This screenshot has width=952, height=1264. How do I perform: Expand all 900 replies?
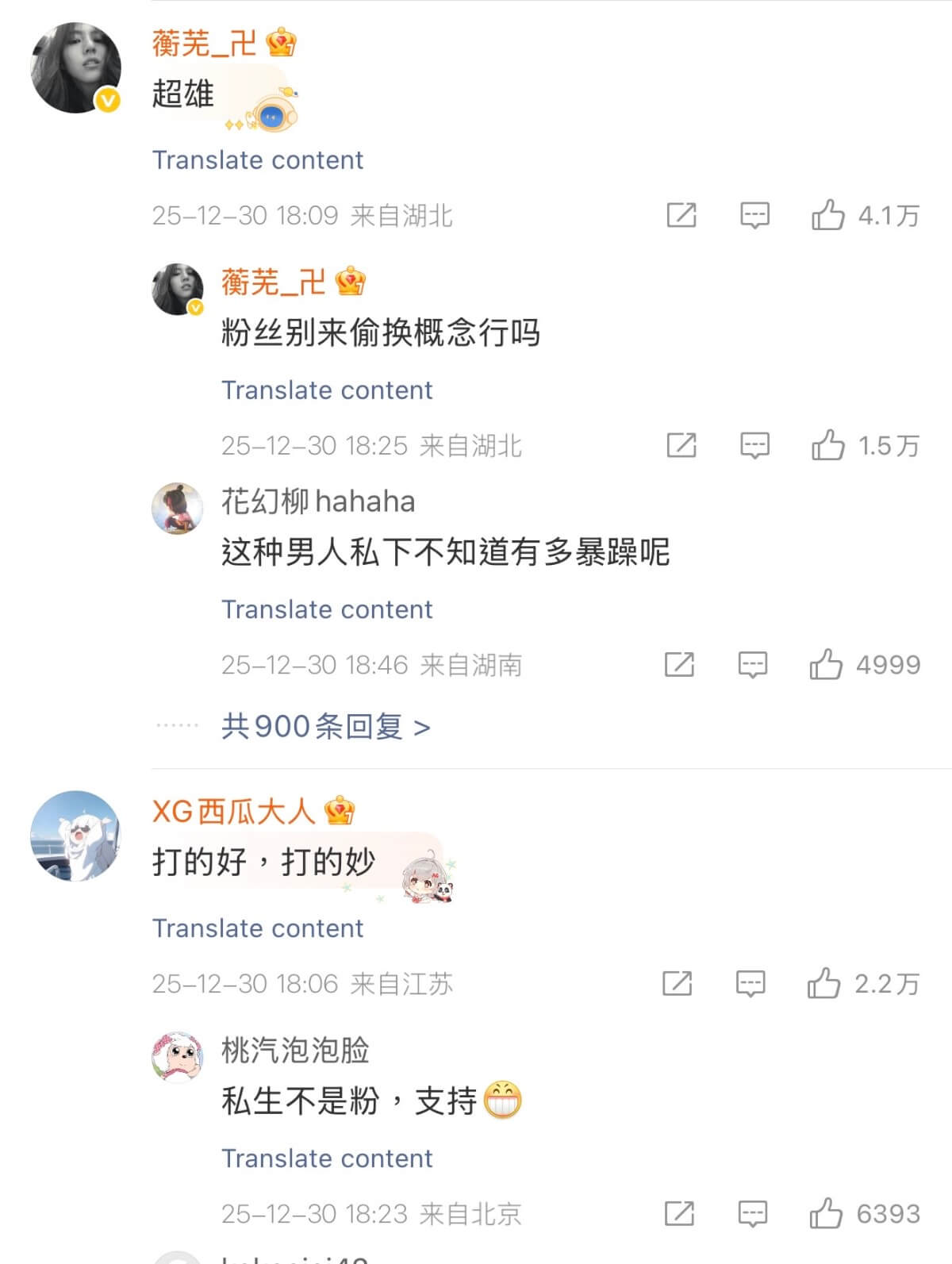click(325, 726)
